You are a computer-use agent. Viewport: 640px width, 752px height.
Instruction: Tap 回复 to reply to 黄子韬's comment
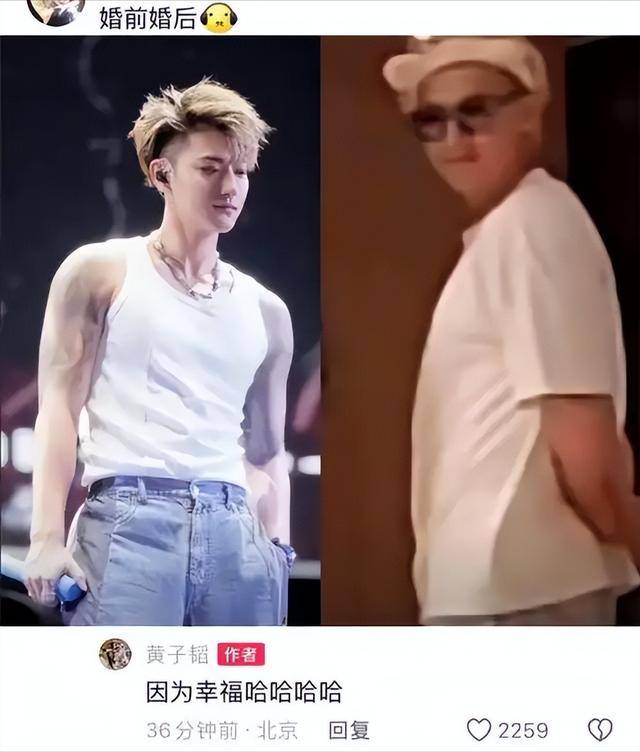click(x=349, y=730)
